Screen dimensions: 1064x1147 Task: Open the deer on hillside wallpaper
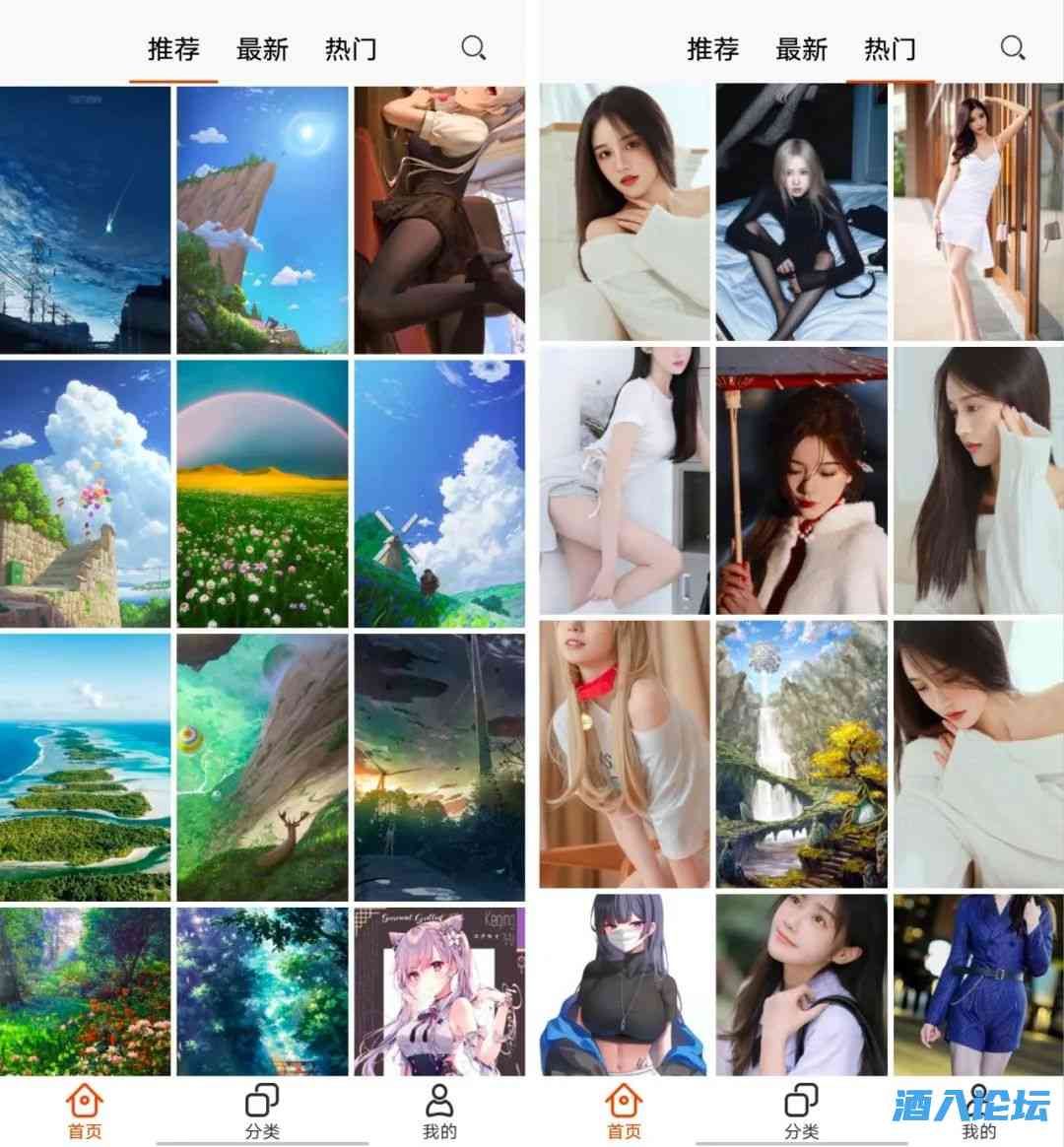[x=262, y=767]
